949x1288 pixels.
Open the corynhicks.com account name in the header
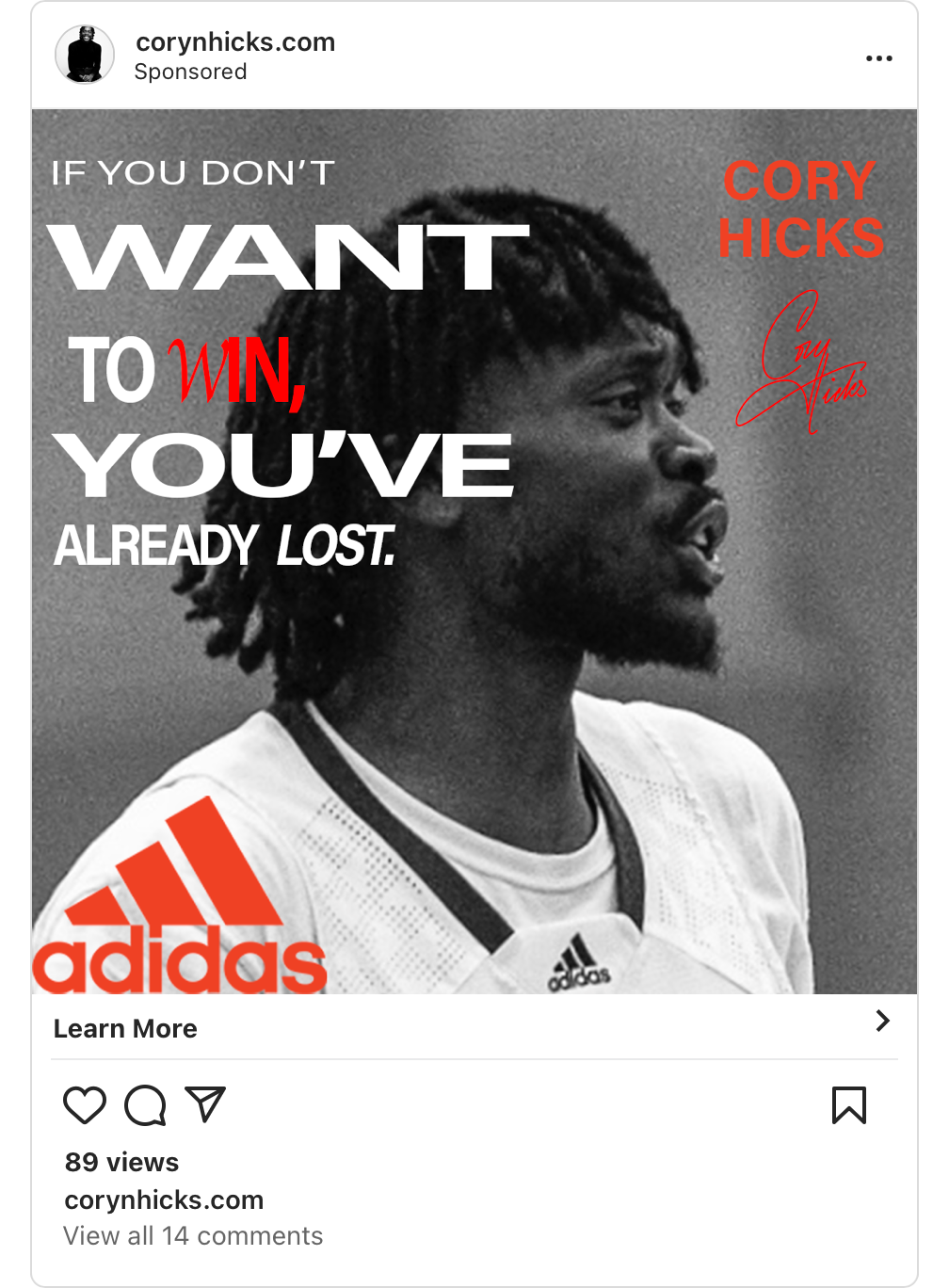point(235,42)
